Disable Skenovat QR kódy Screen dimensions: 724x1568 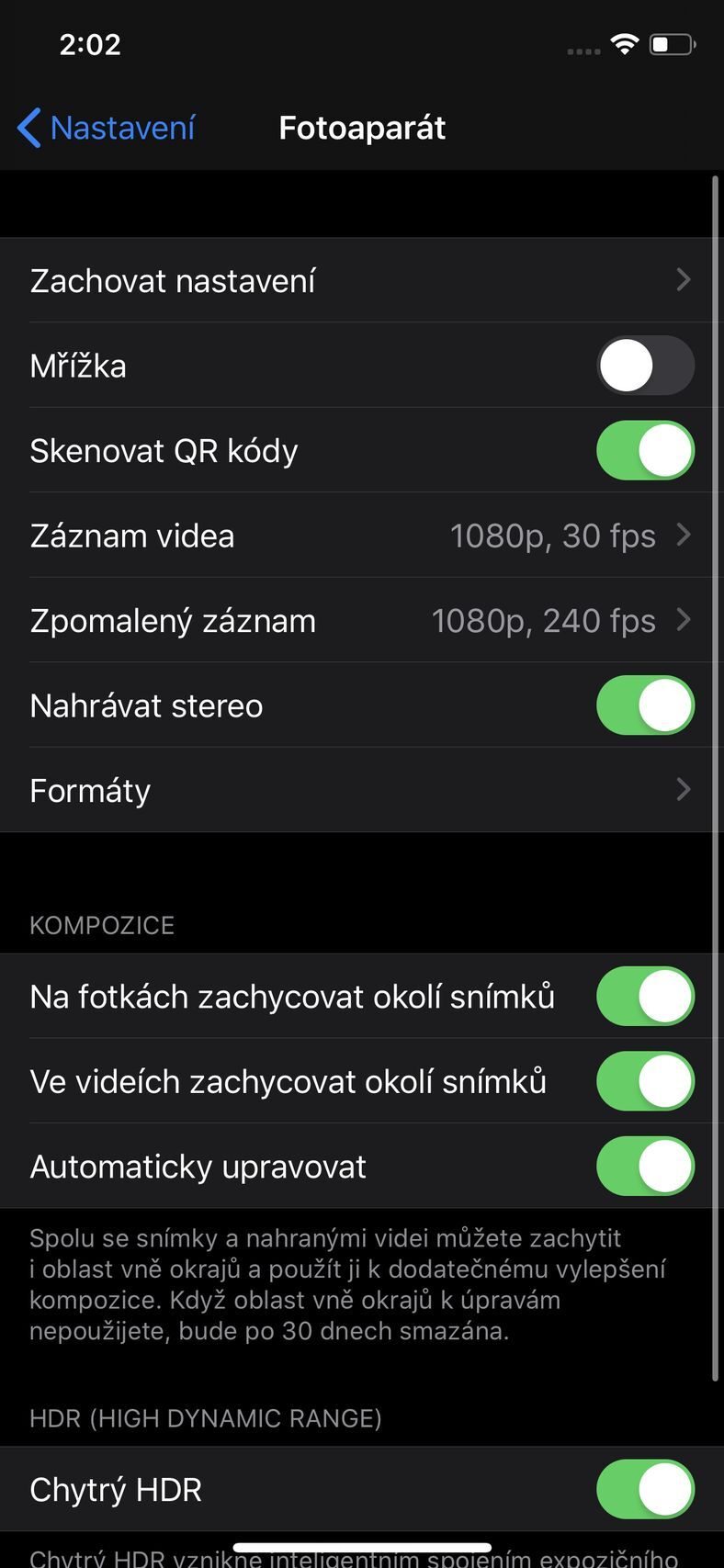tap(645, 450)
